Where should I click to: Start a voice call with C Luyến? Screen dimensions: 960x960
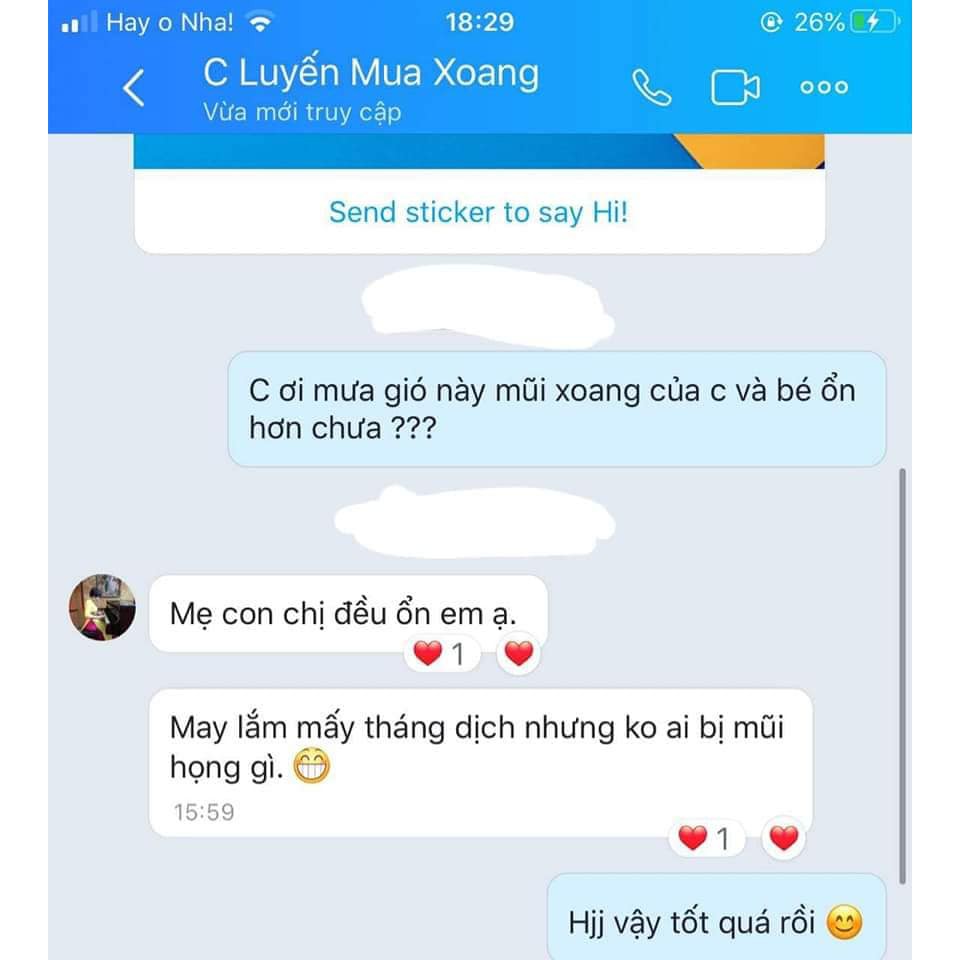point(652,88)
